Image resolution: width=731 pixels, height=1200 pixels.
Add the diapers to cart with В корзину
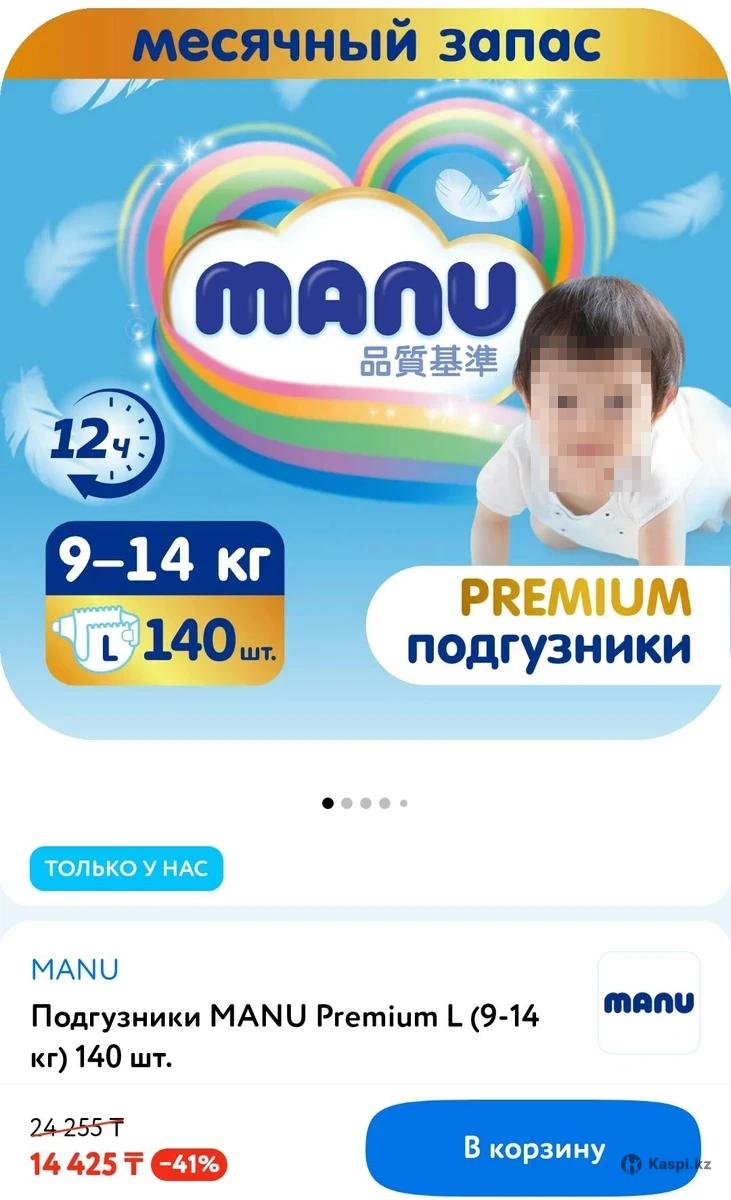[534, 1148]
